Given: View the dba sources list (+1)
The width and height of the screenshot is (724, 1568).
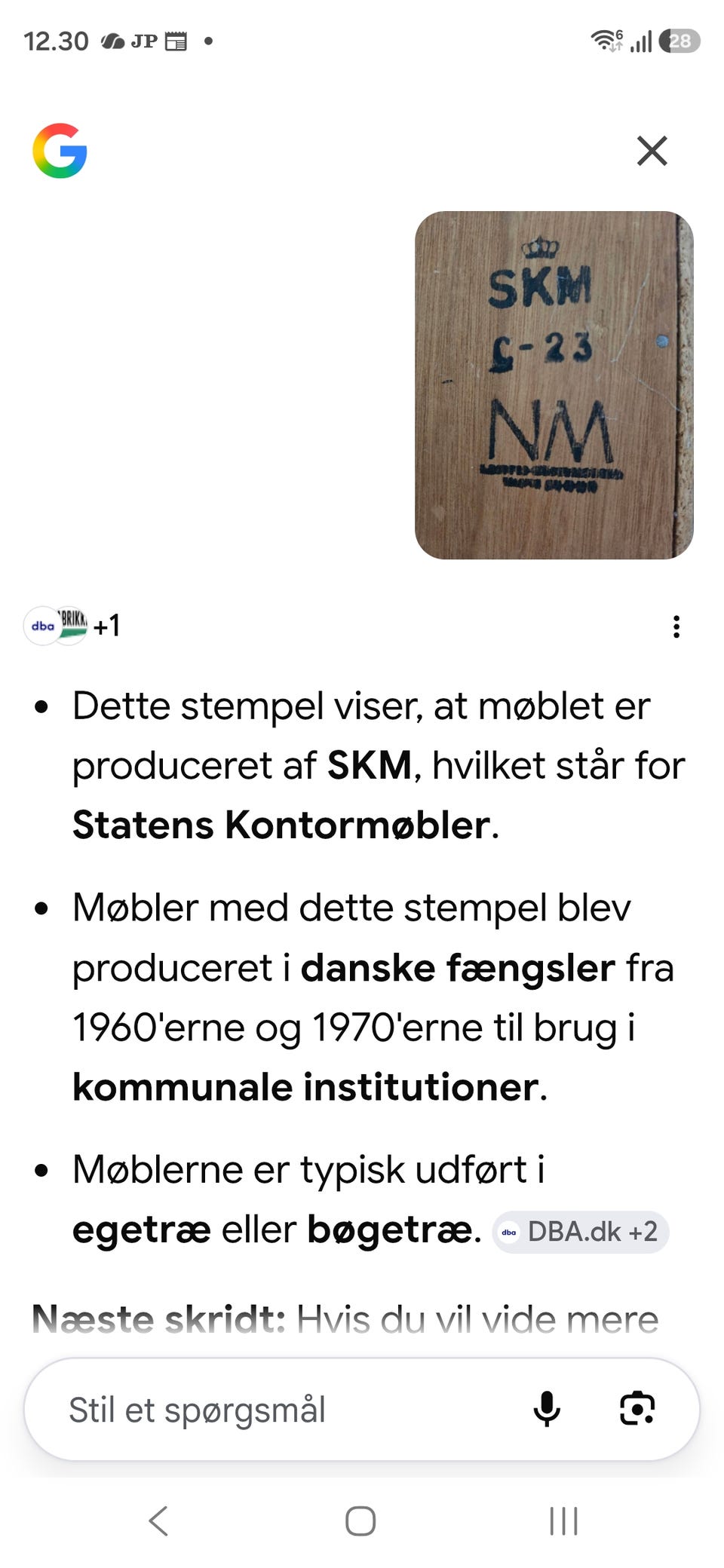Looking at the screenshot, I should (72, 626).
